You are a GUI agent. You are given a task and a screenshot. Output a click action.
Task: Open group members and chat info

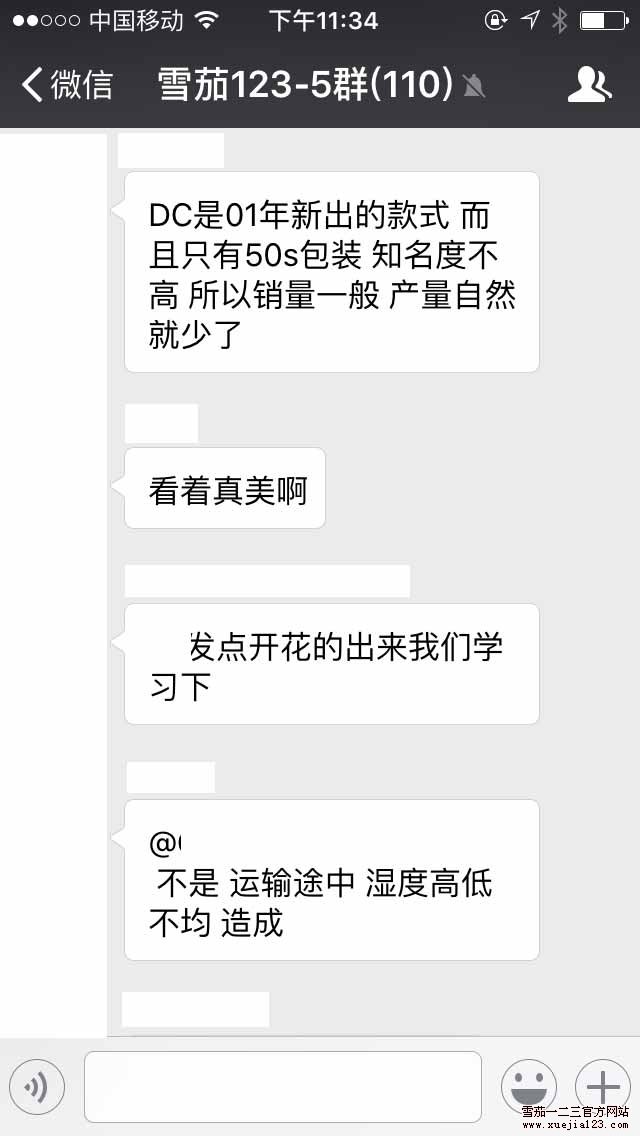point(589,85)
